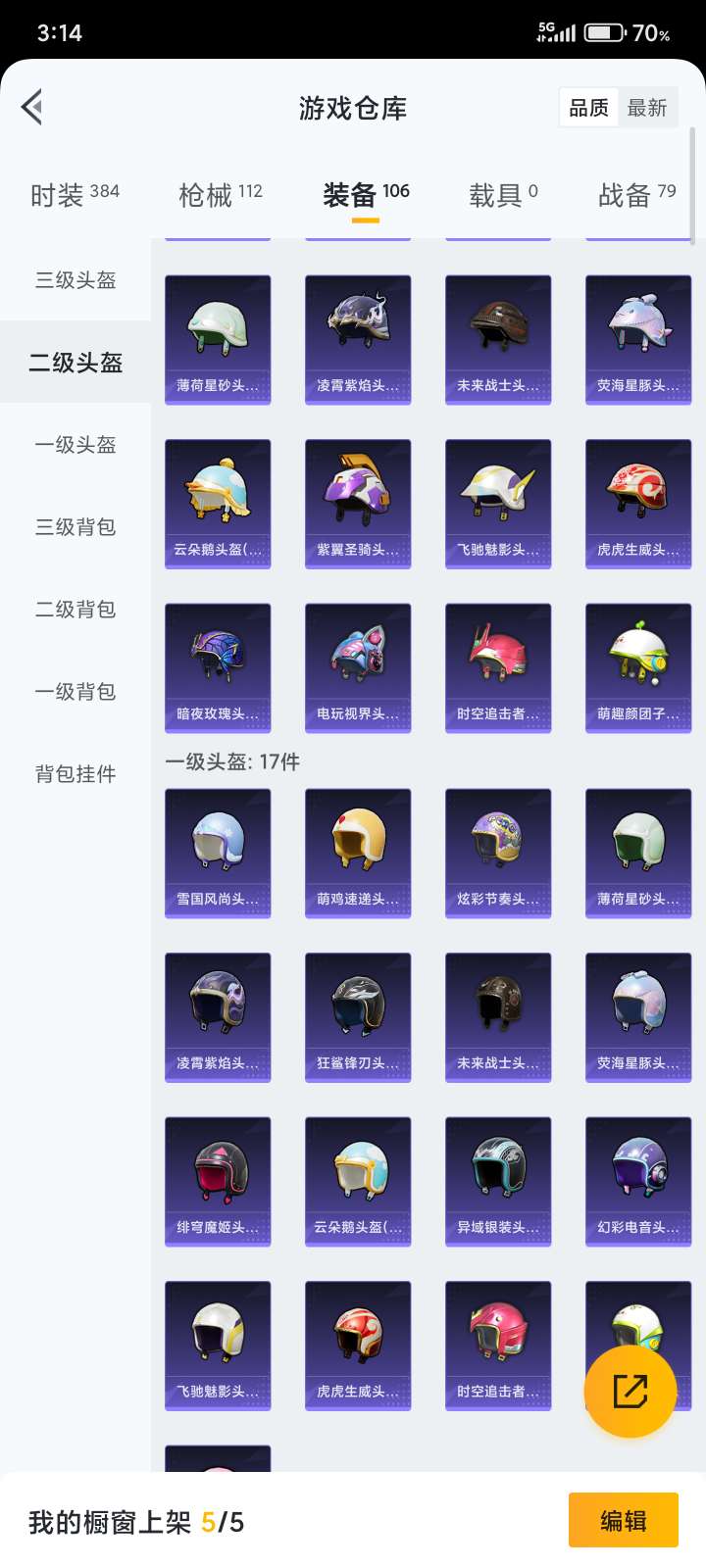Jump to the 二级背包 category

[76, 610]
